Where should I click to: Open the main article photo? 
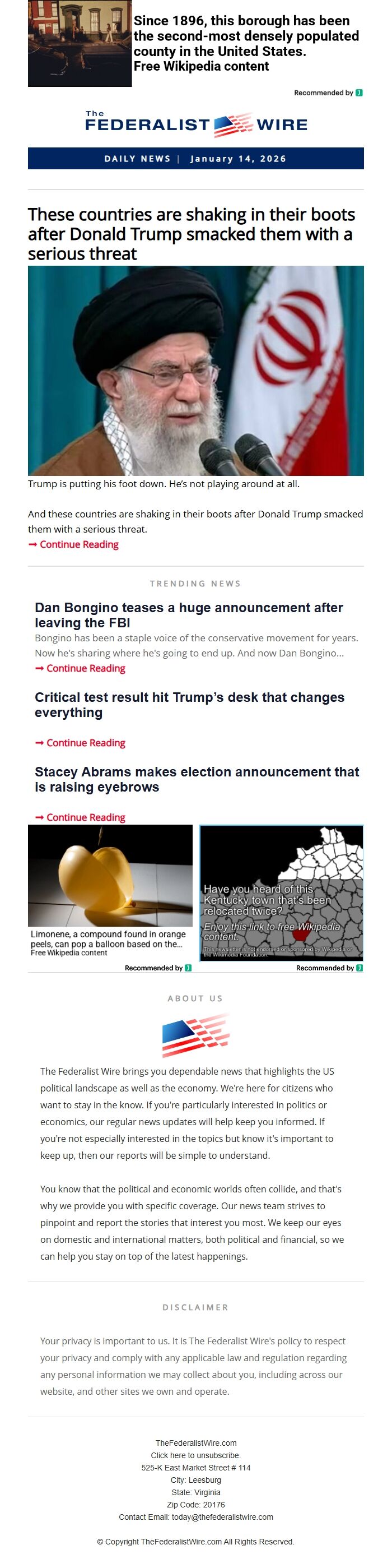195,370
